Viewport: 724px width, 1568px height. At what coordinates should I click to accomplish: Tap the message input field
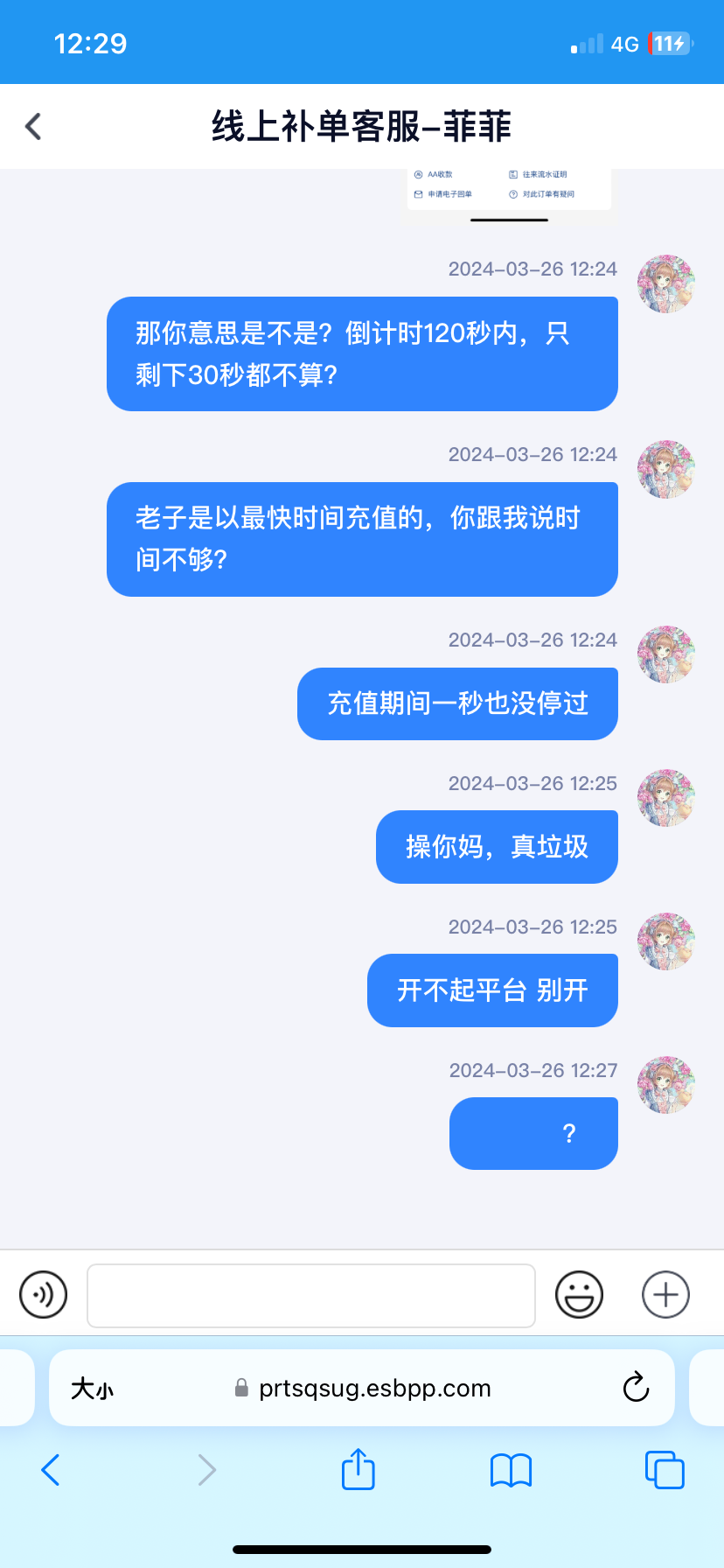(310, 1294)
